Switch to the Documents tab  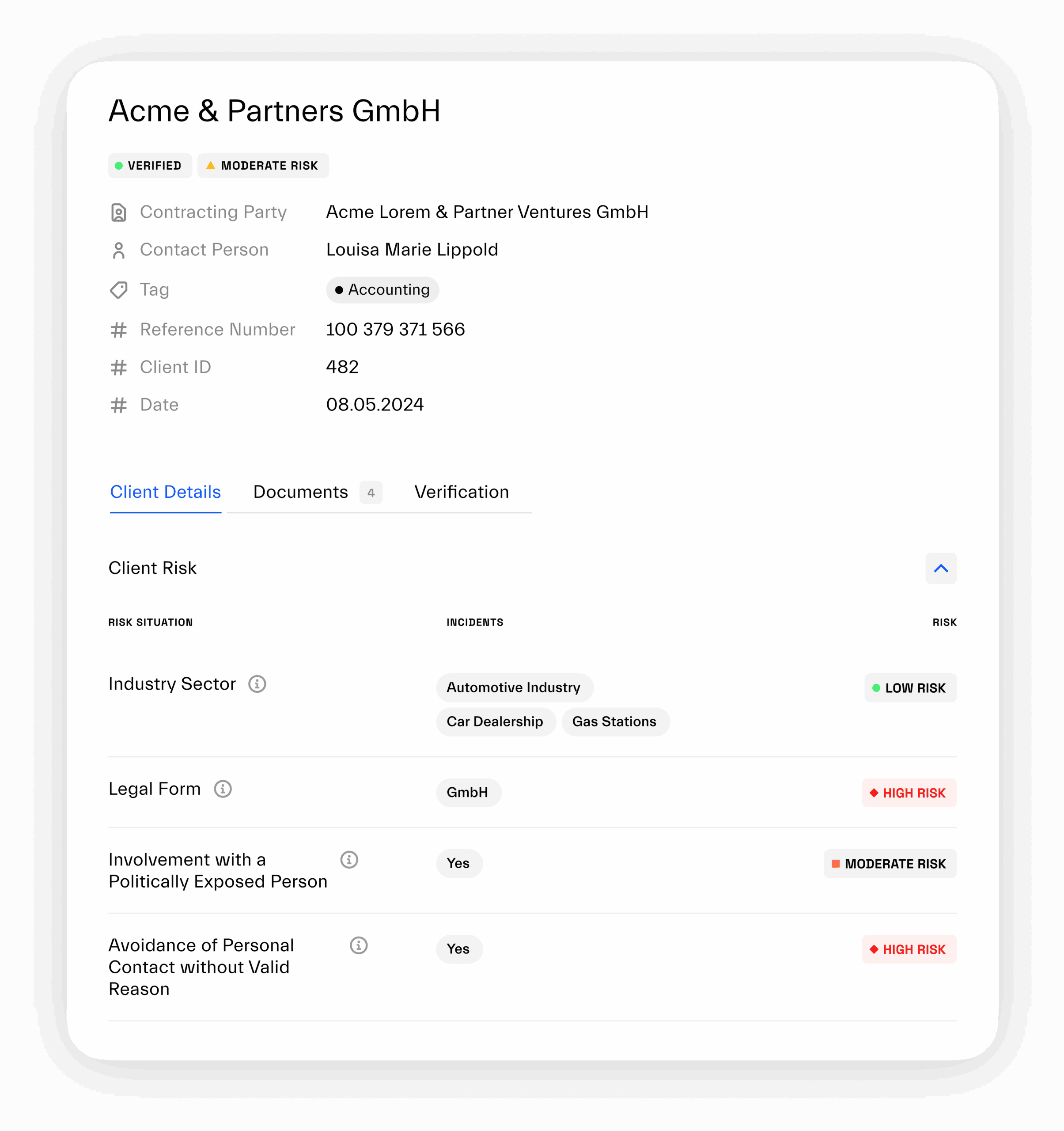(x=300, y=492)
